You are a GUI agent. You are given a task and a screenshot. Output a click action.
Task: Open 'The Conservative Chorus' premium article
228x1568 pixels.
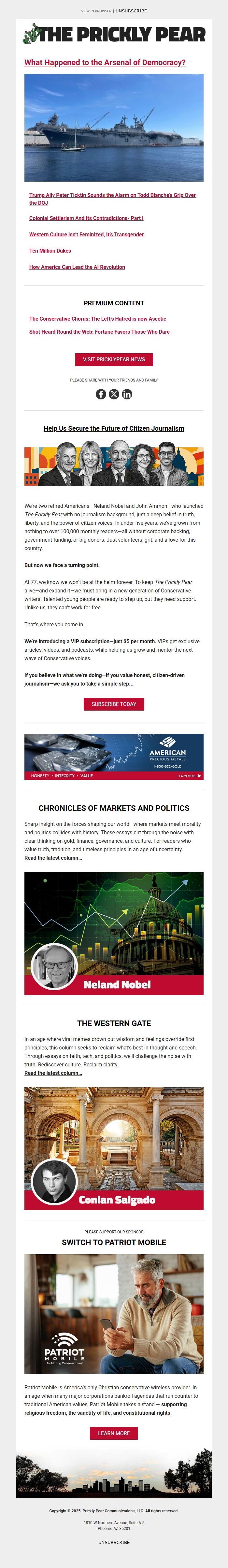[x=97, y=319]
